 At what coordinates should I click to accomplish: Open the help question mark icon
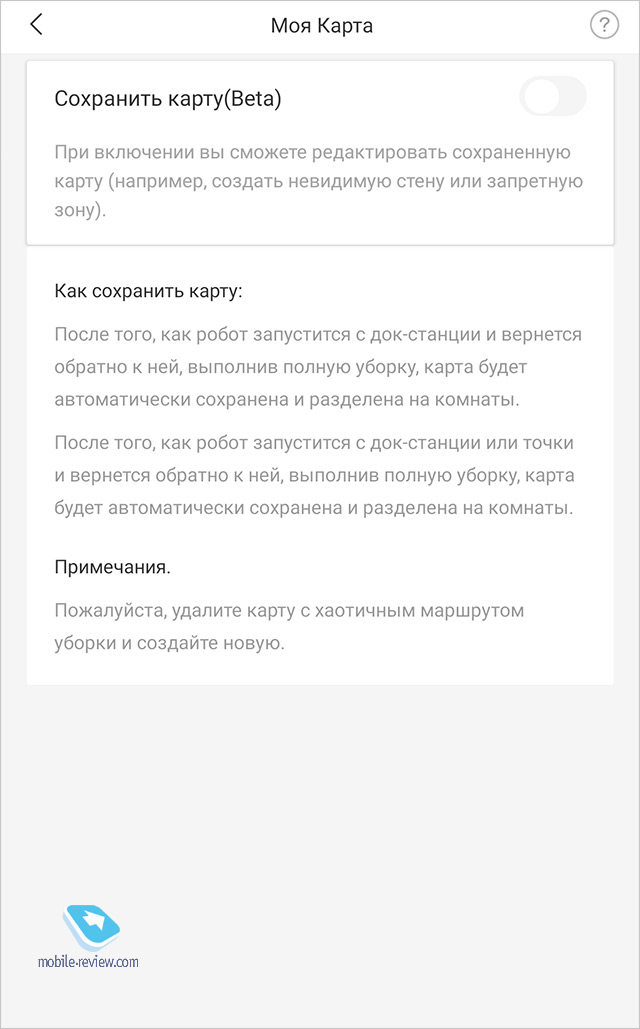coord(604,26)
